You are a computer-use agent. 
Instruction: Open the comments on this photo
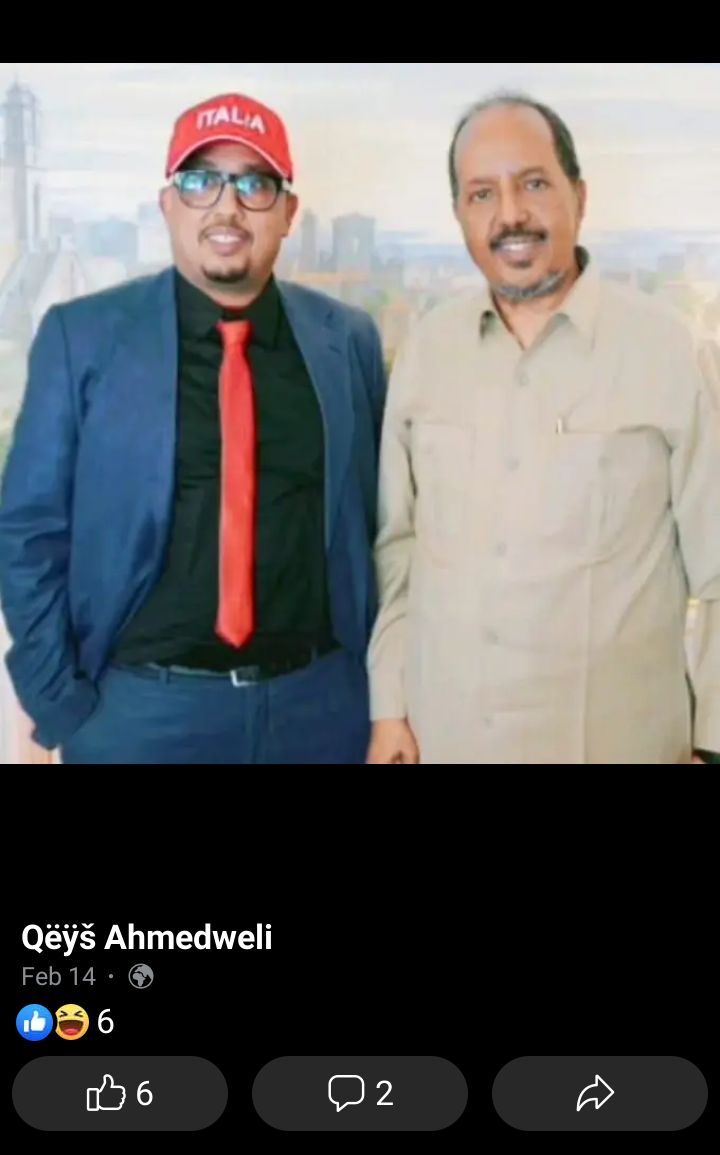[x=360, y=1093]
